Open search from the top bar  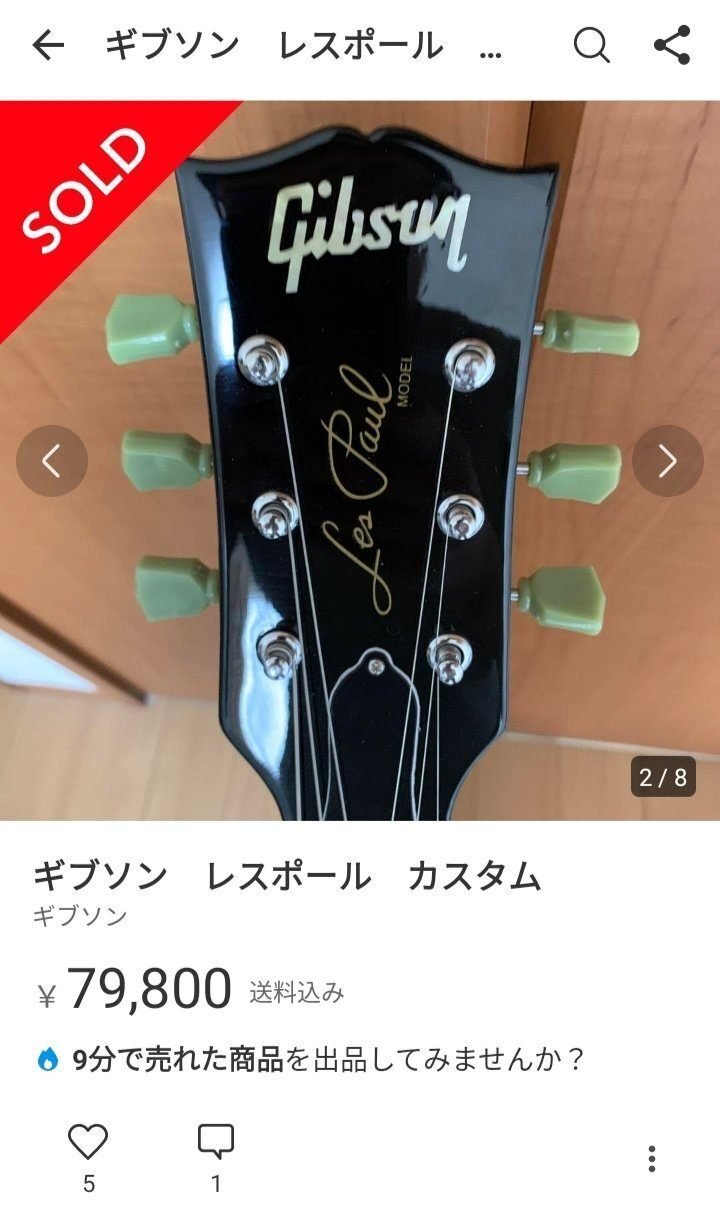click(594, 44)
